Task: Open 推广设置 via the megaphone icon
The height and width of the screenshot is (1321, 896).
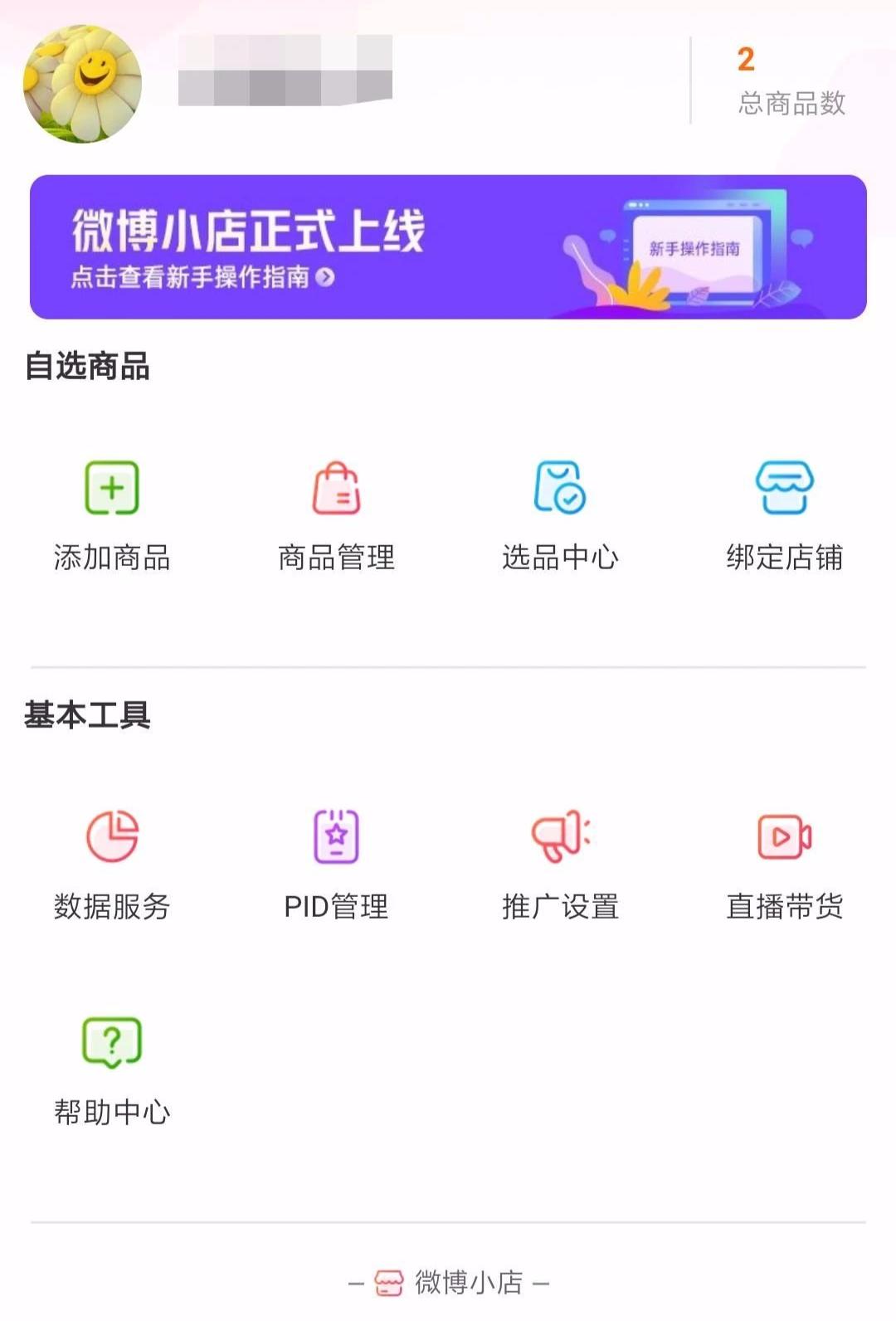Action: pyautogui.click(x=561, y=838)
